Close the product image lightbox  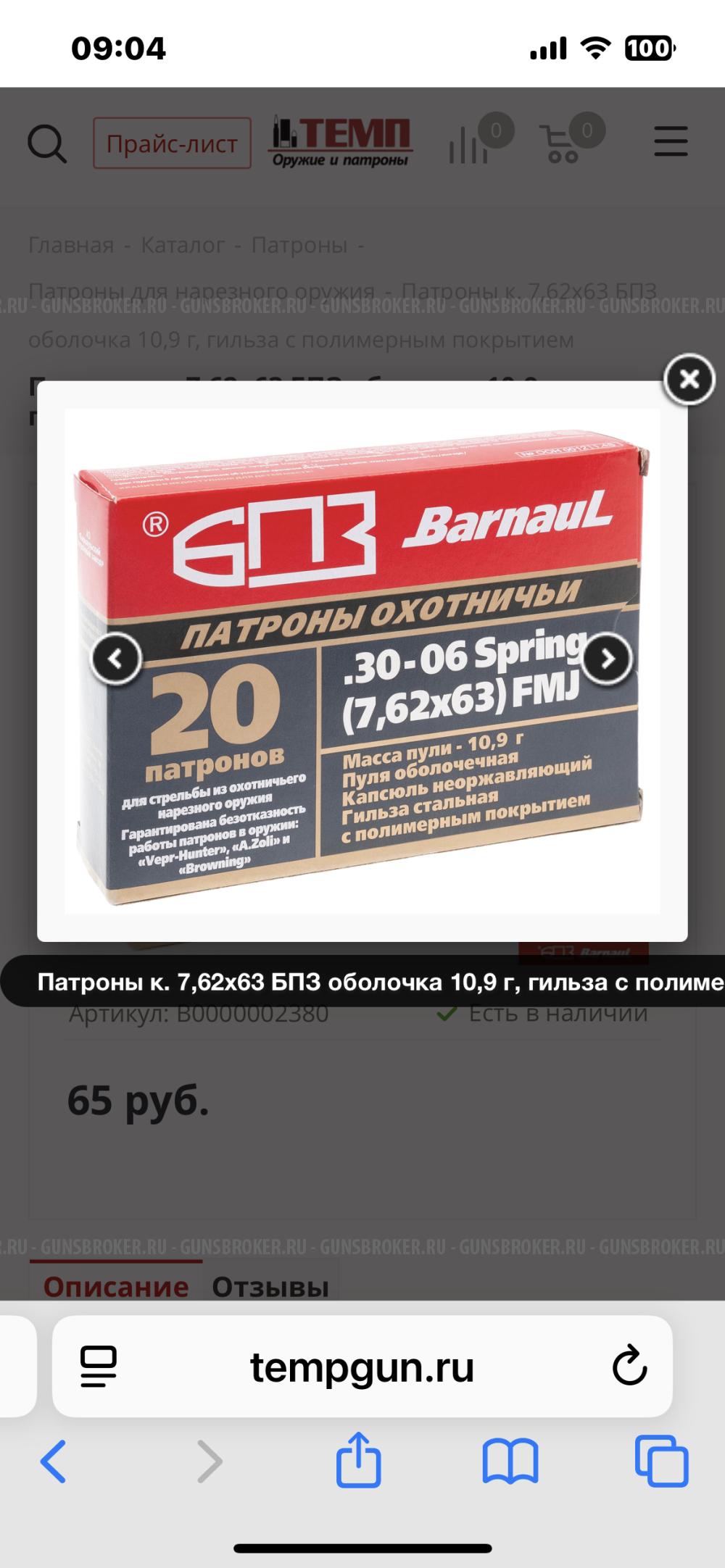[x=689, y=379]
